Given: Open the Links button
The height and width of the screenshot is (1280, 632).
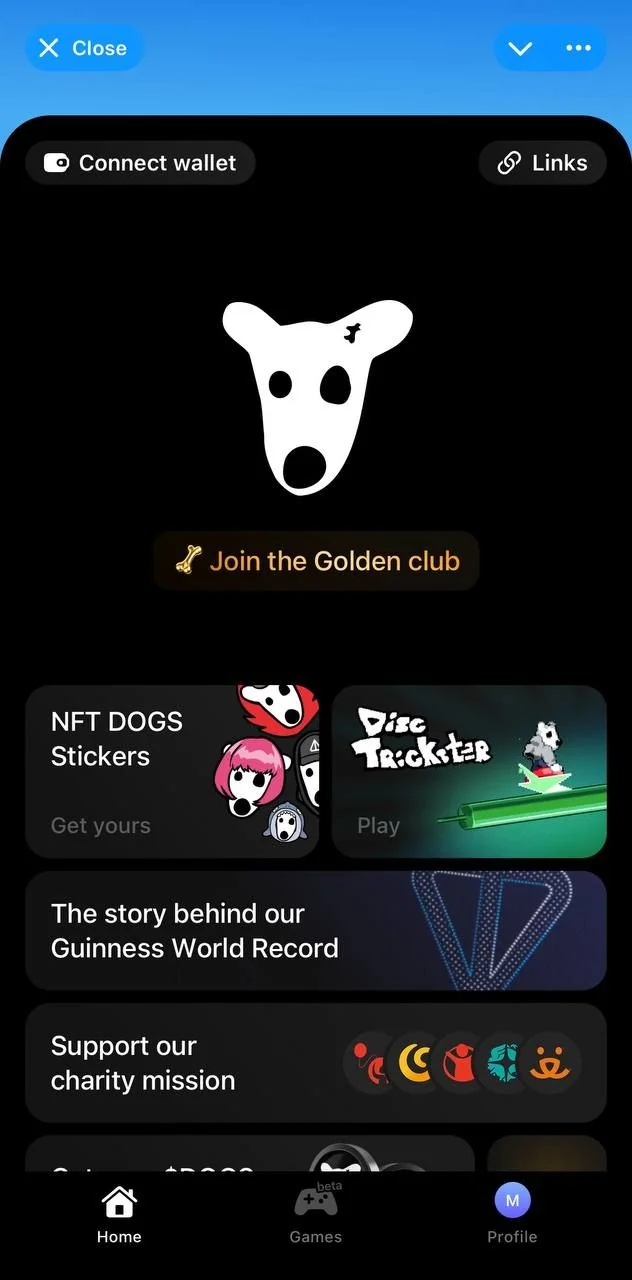Looking at the screenshot, I should pos(542,163).
